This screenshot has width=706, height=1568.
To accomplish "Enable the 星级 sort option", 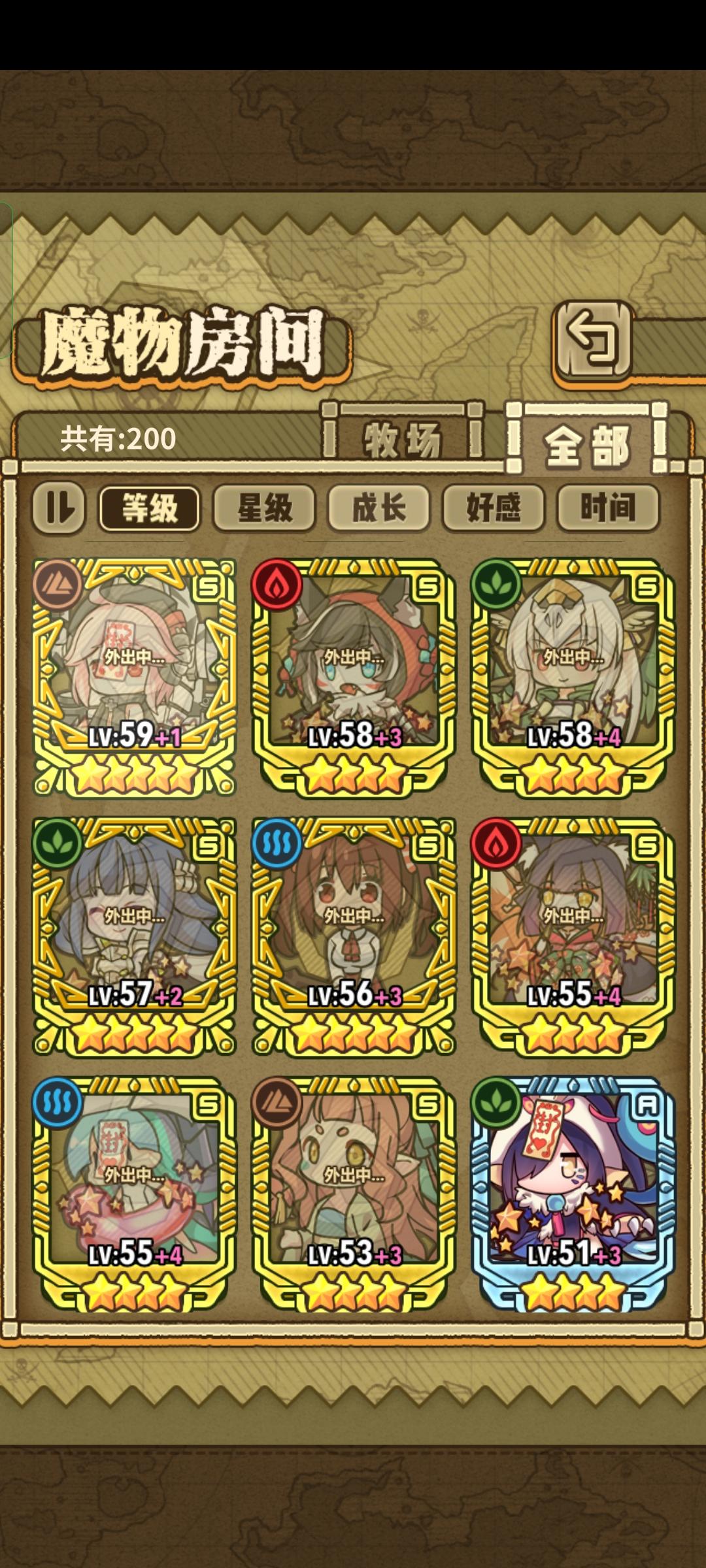I will pos(264,509).
